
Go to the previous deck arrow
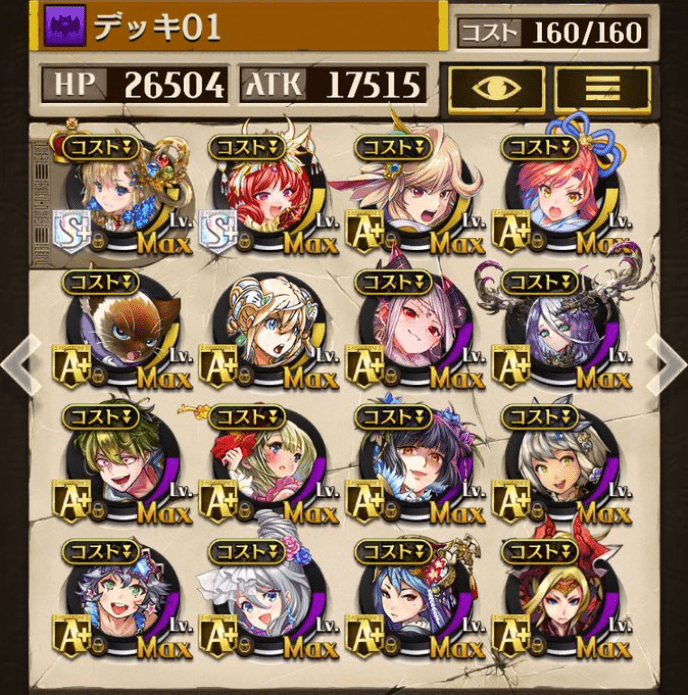click(x=18, y=365)
